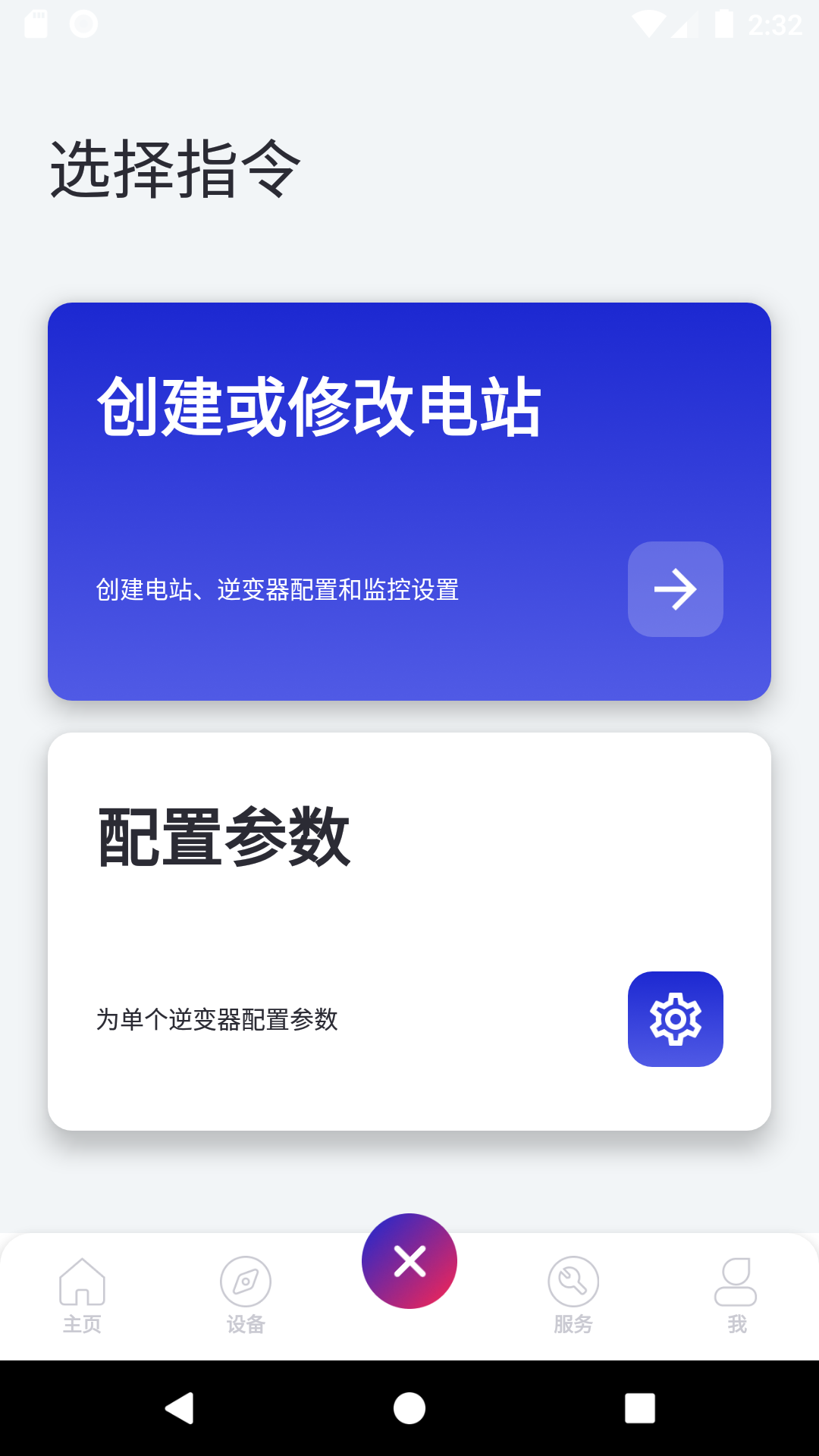Tap the gear settings icon for 配置参数
Image resolution: width=819 pixels, height=1456 pixels.
point(676,1019)
